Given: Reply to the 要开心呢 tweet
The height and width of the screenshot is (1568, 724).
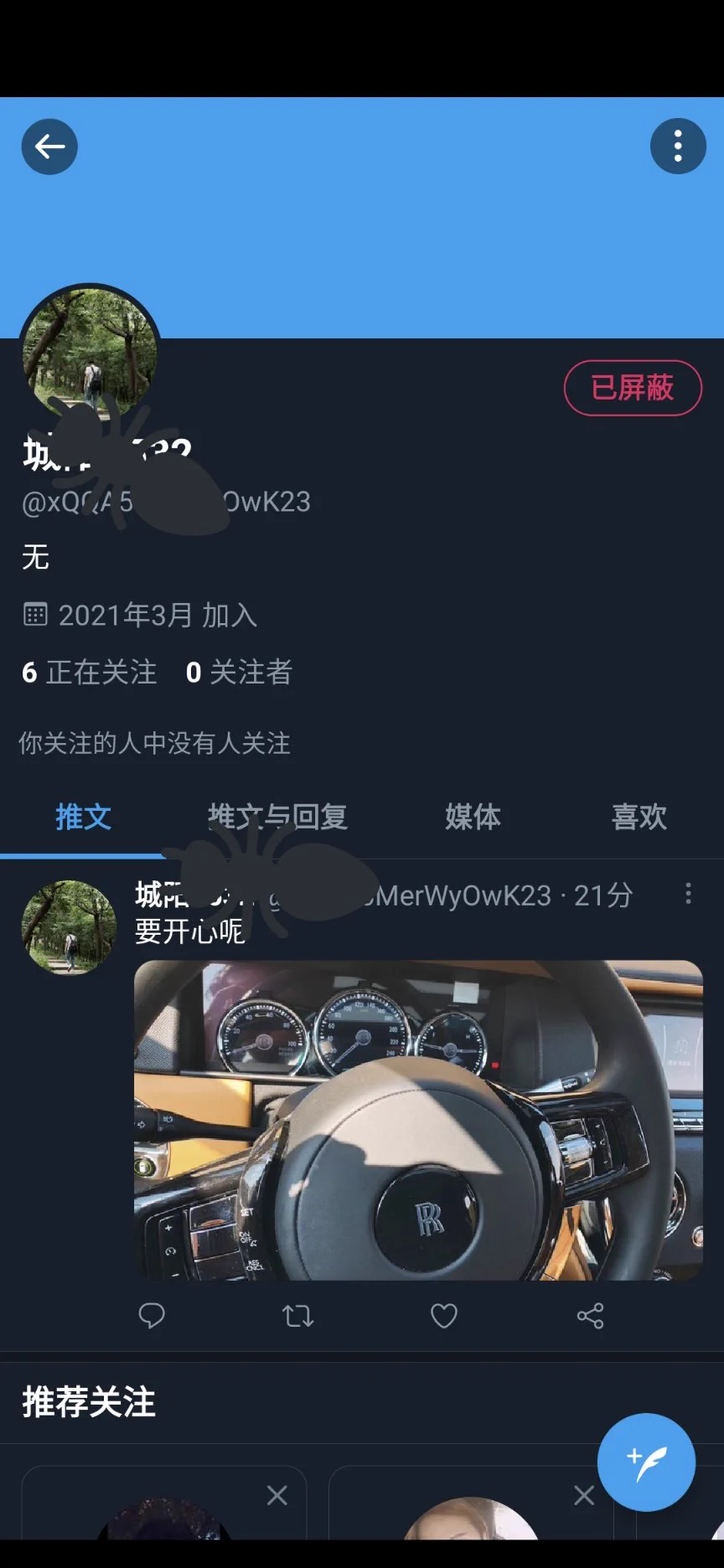Looking at the screenshot, I should (x=152, y=1316).
